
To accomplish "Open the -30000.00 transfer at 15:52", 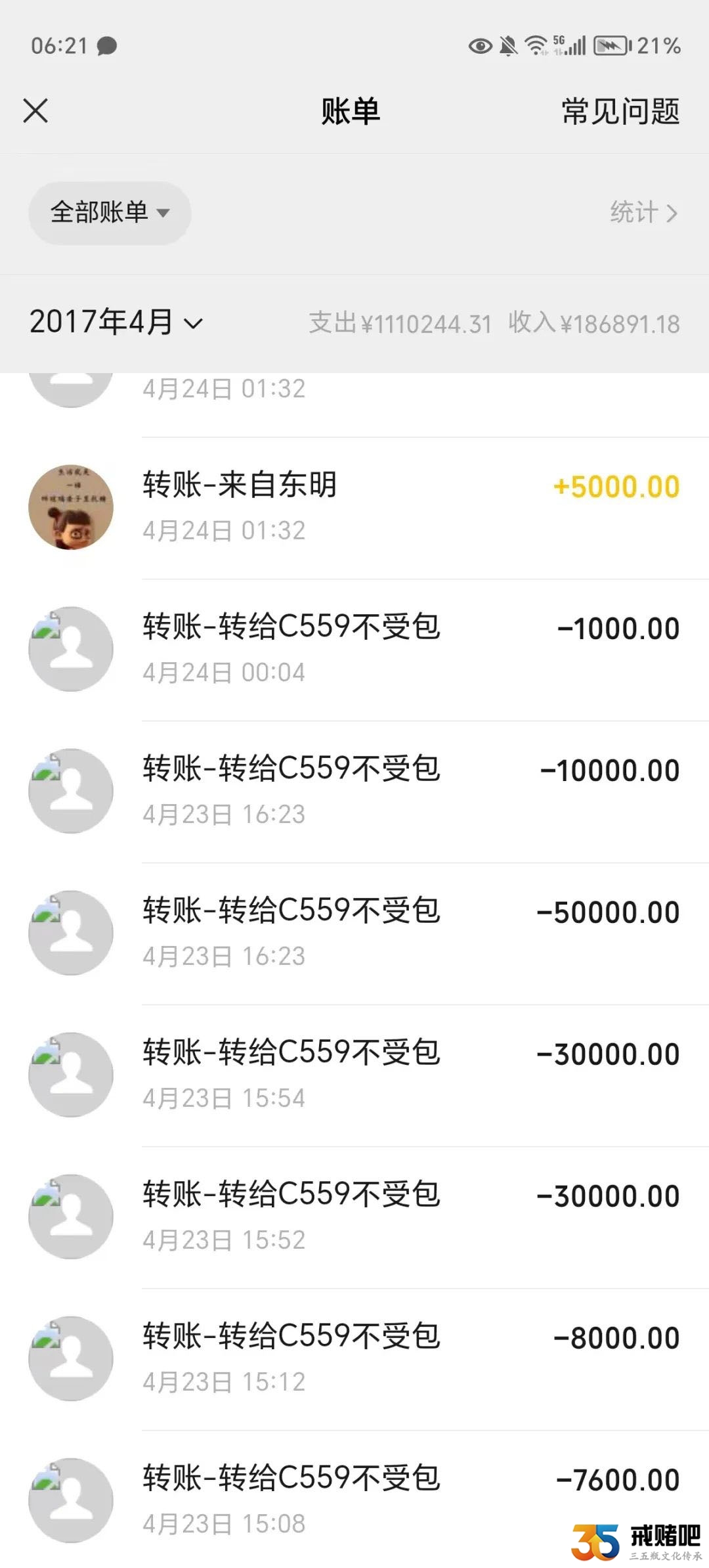I will coord(354,1217).
